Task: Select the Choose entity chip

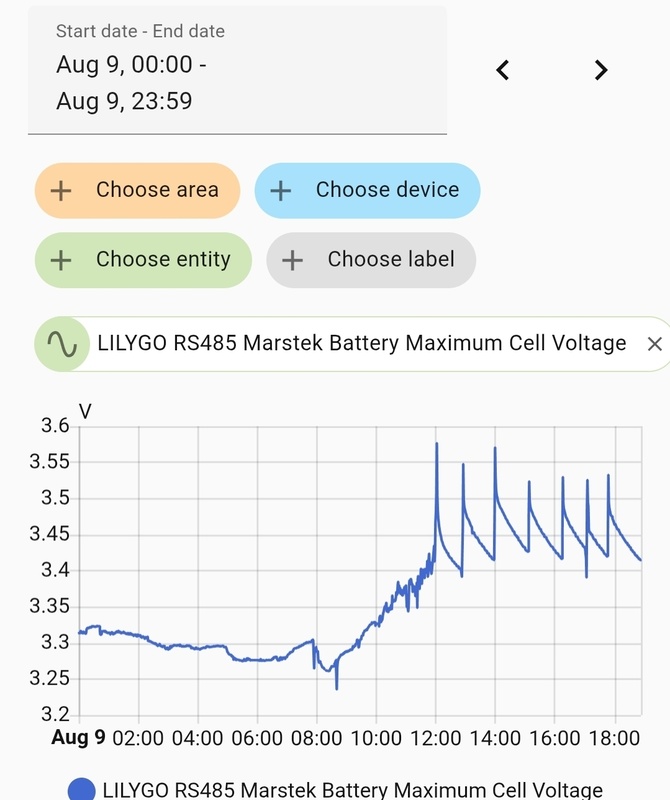Action: [143, 260]
